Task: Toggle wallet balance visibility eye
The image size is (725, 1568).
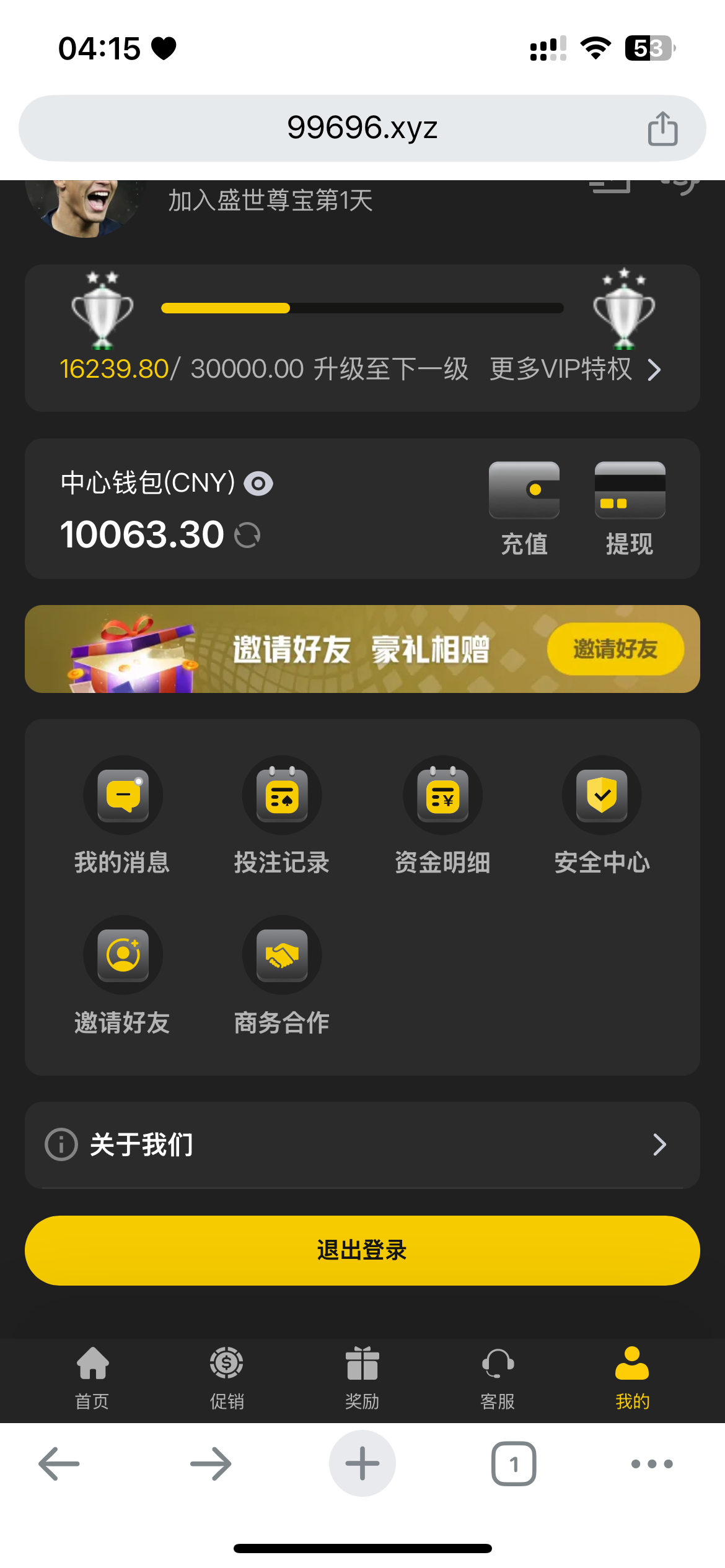Action: [258, 484]
